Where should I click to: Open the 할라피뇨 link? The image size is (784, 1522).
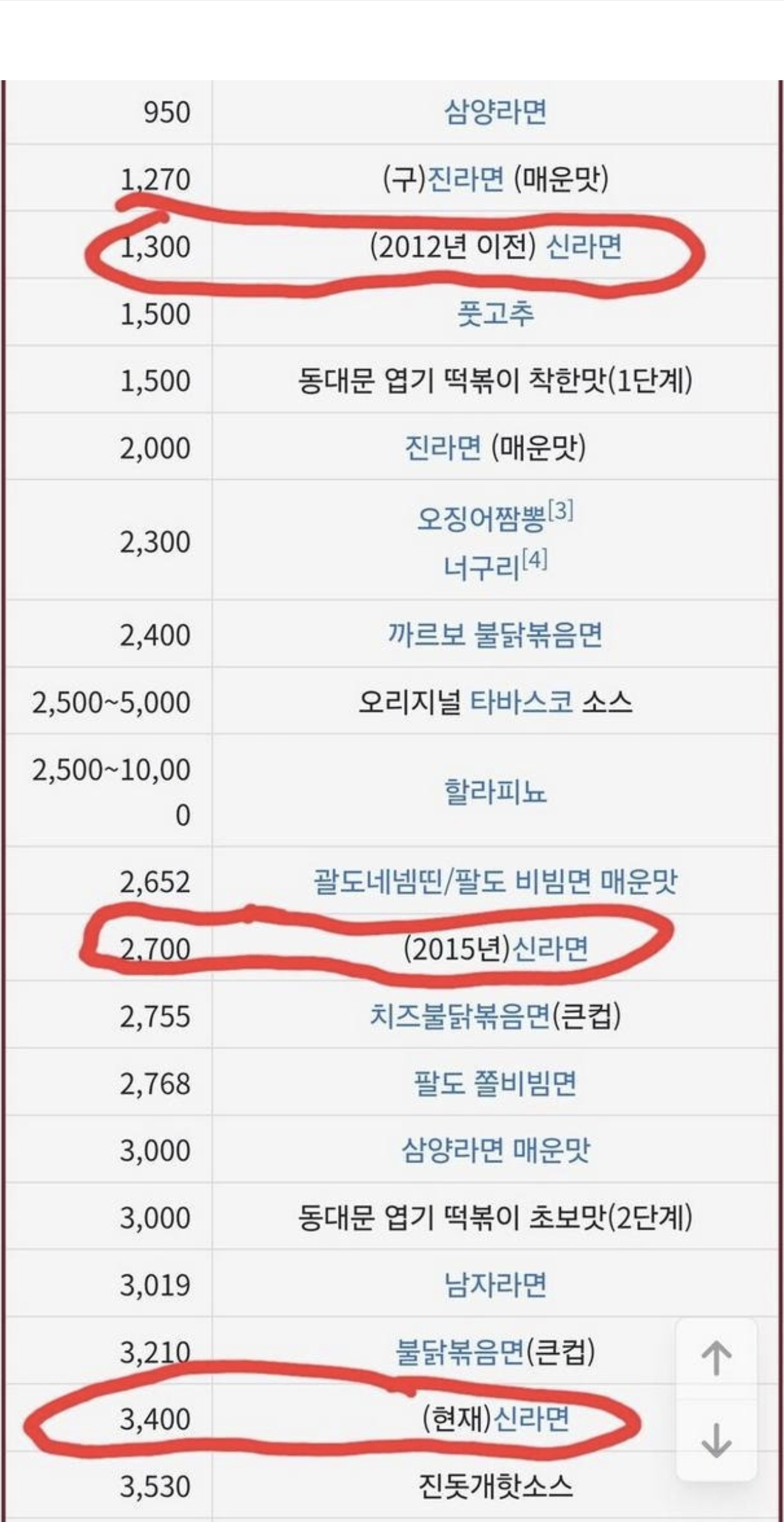point(495,791)
